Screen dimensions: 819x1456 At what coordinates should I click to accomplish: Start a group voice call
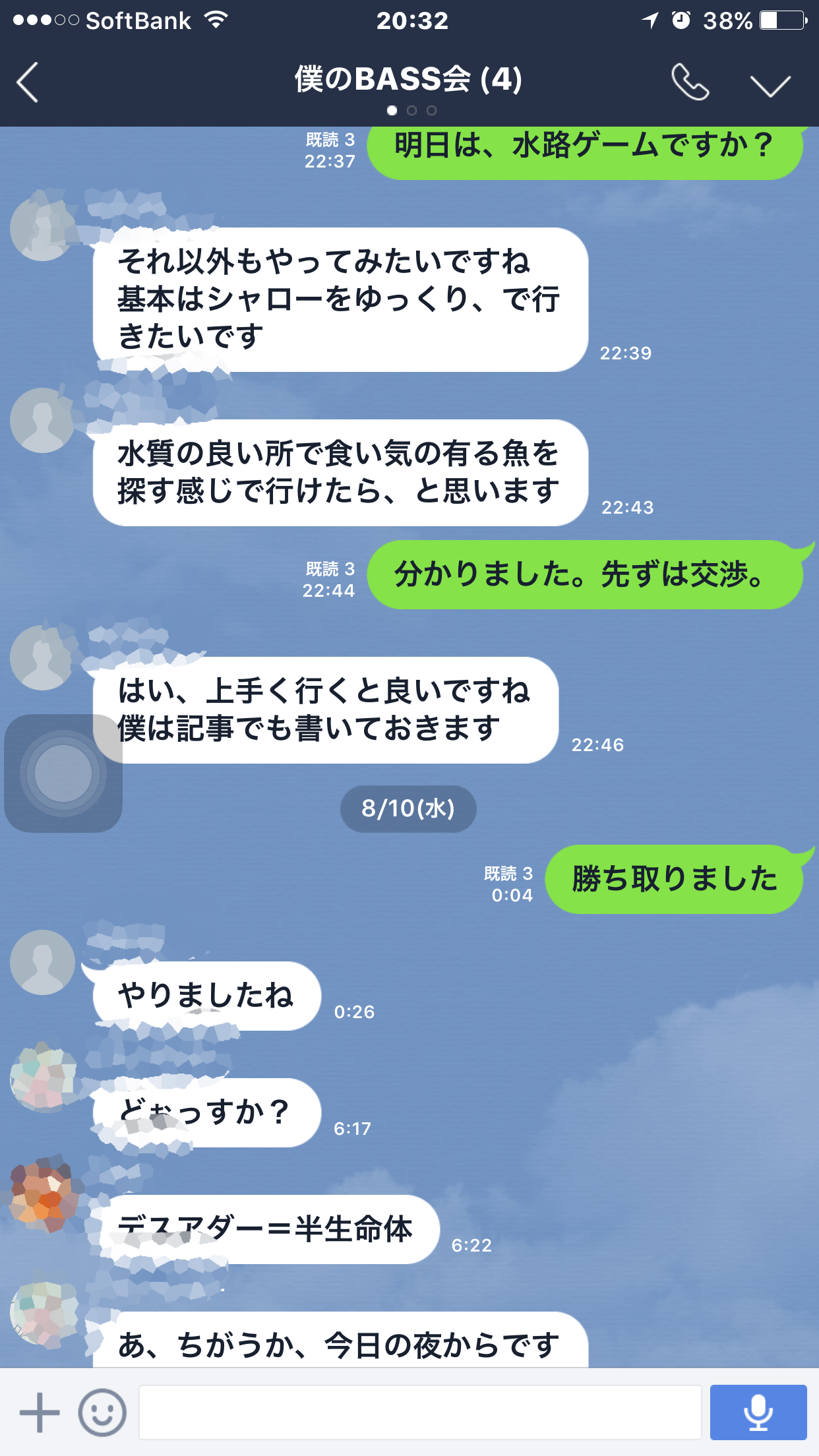pos(690,82)
